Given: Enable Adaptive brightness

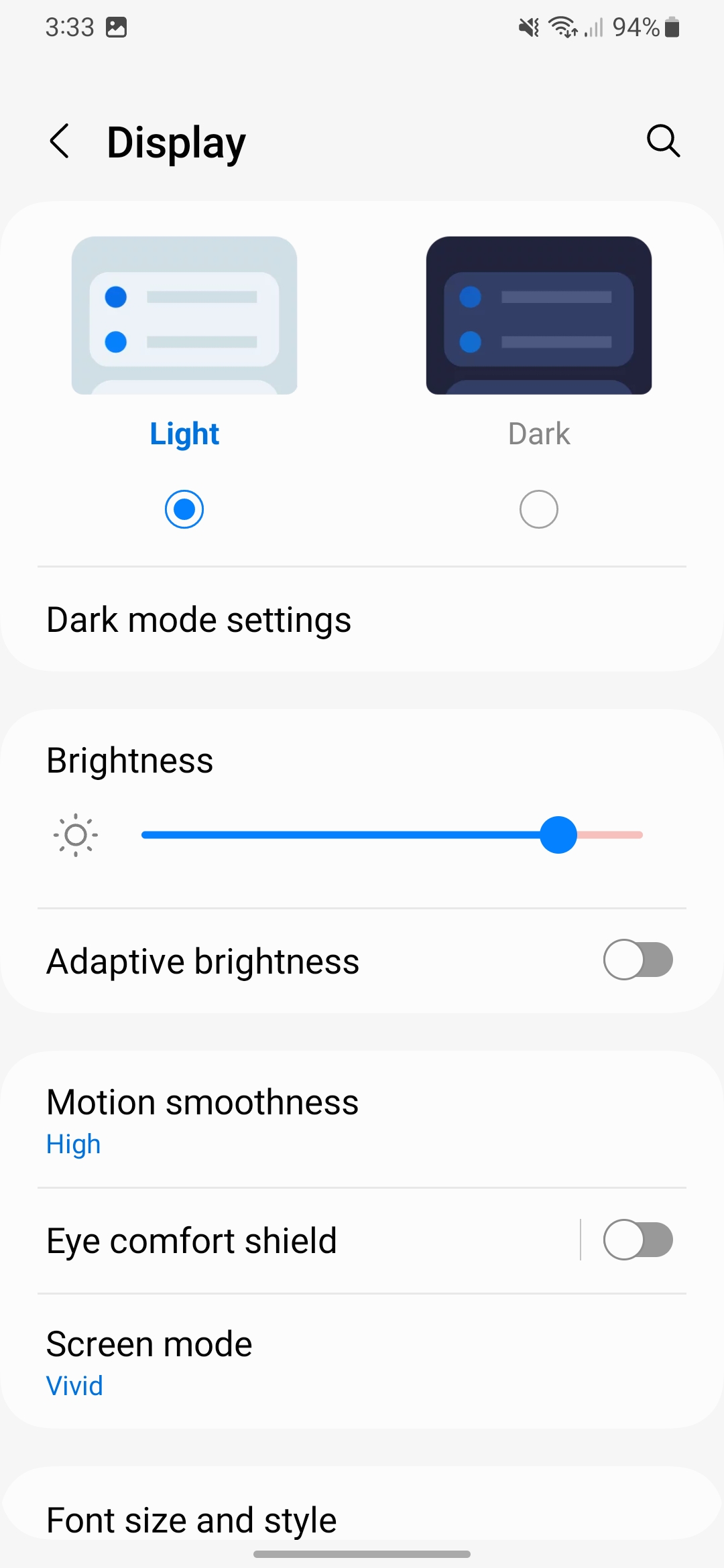Looking at the screenshot, I should pyautogui.click(x=638, y=960).
